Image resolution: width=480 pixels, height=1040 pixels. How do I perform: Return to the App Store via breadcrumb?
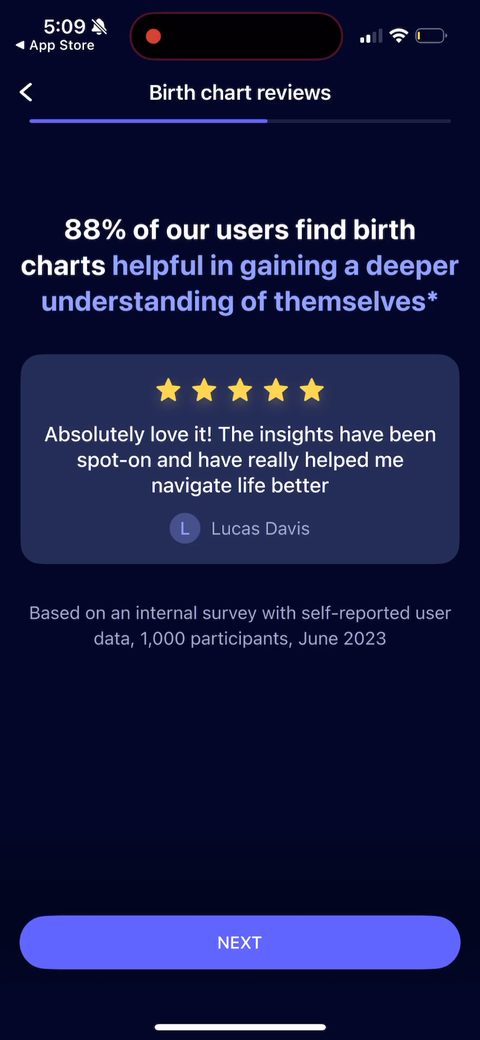tap(55, 46)
